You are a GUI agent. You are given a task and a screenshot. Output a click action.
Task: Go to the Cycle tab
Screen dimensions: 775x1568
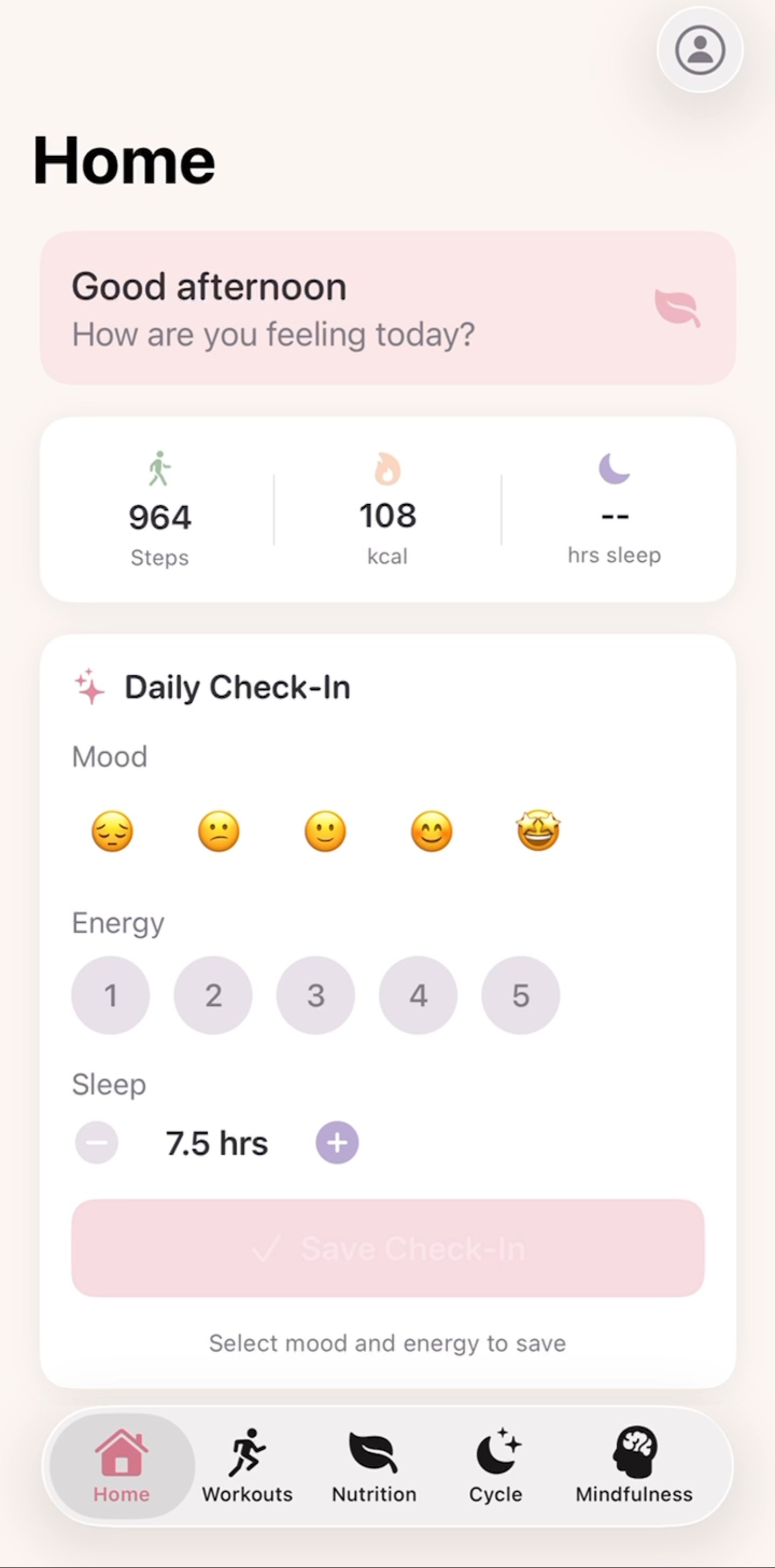pos(496,1466)
